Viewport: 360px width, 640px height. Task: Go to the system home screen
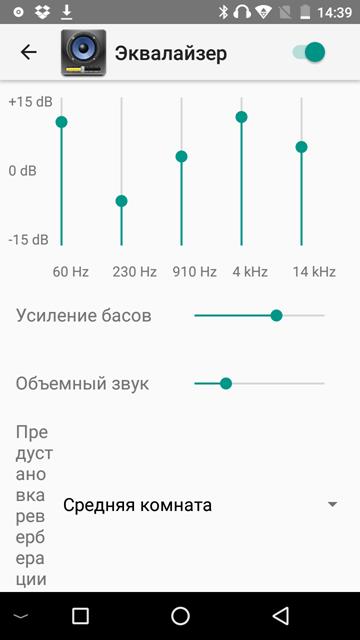click(x=180, y=616)
